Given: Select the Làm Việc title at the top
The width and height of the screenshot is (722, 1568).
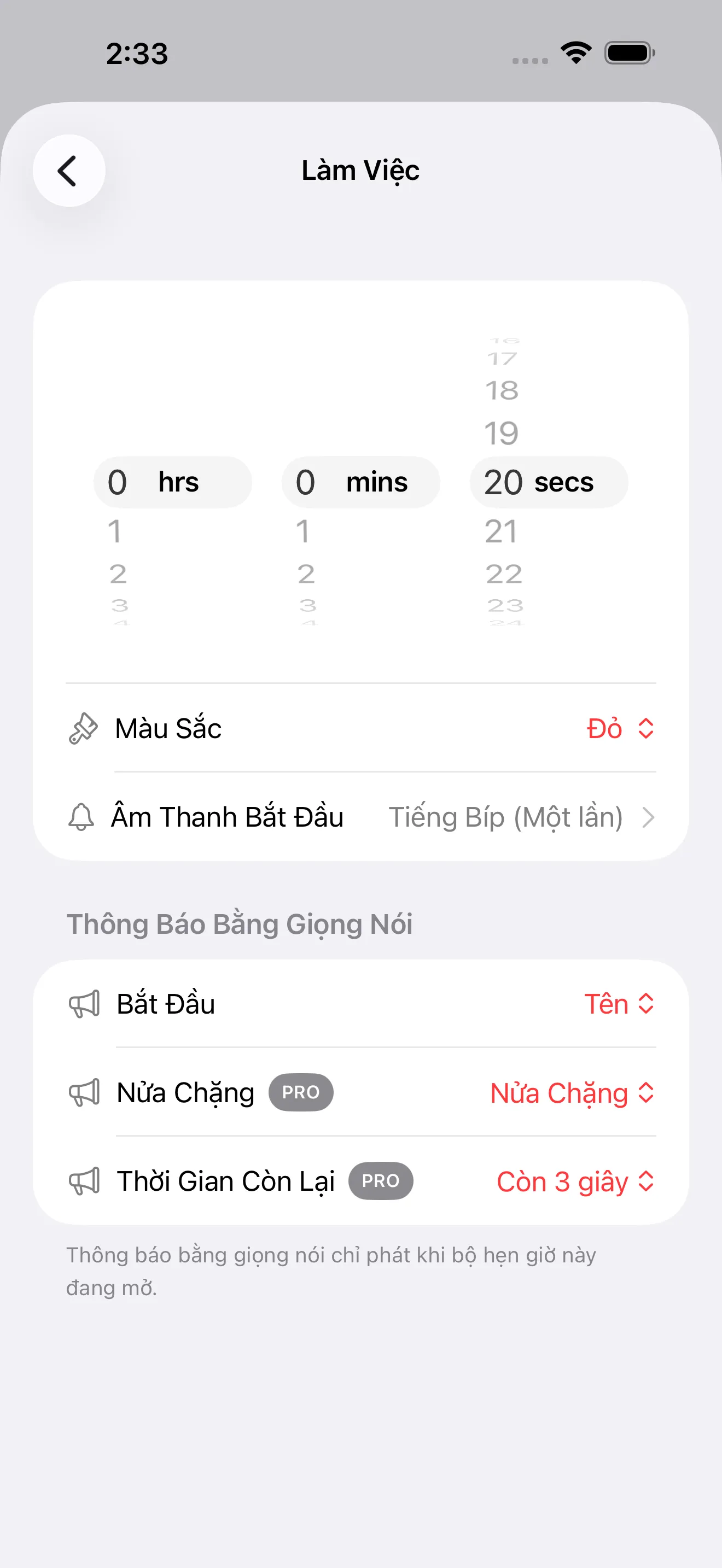Looking at the screenshot, I should [360, 171].
